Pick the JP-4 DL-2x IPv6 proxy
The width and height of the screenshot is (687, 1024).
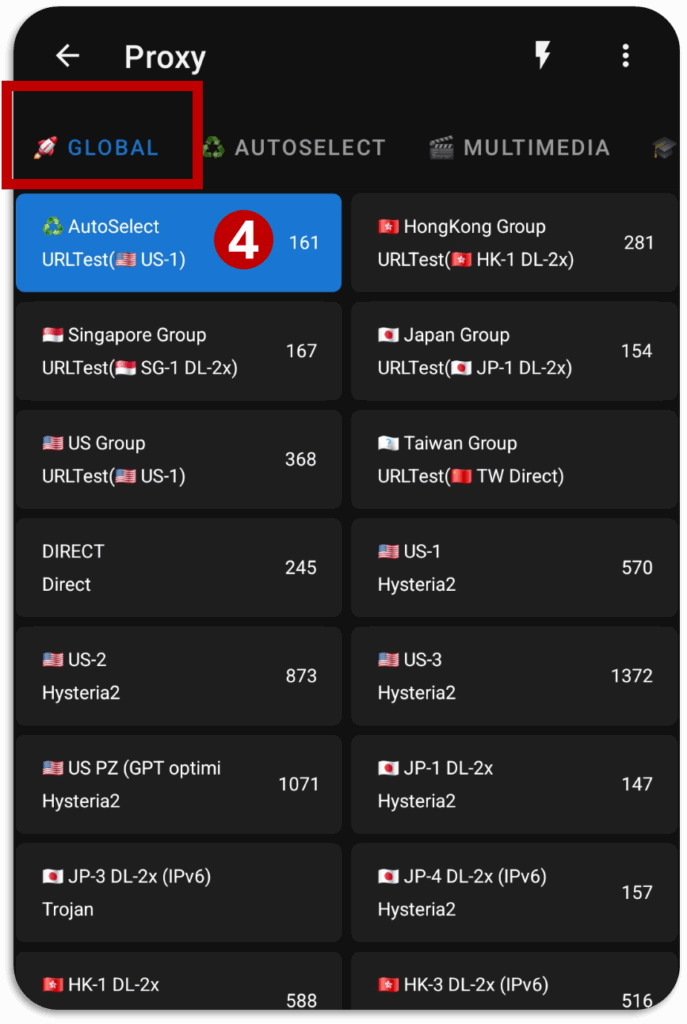[x=514, y=892]
